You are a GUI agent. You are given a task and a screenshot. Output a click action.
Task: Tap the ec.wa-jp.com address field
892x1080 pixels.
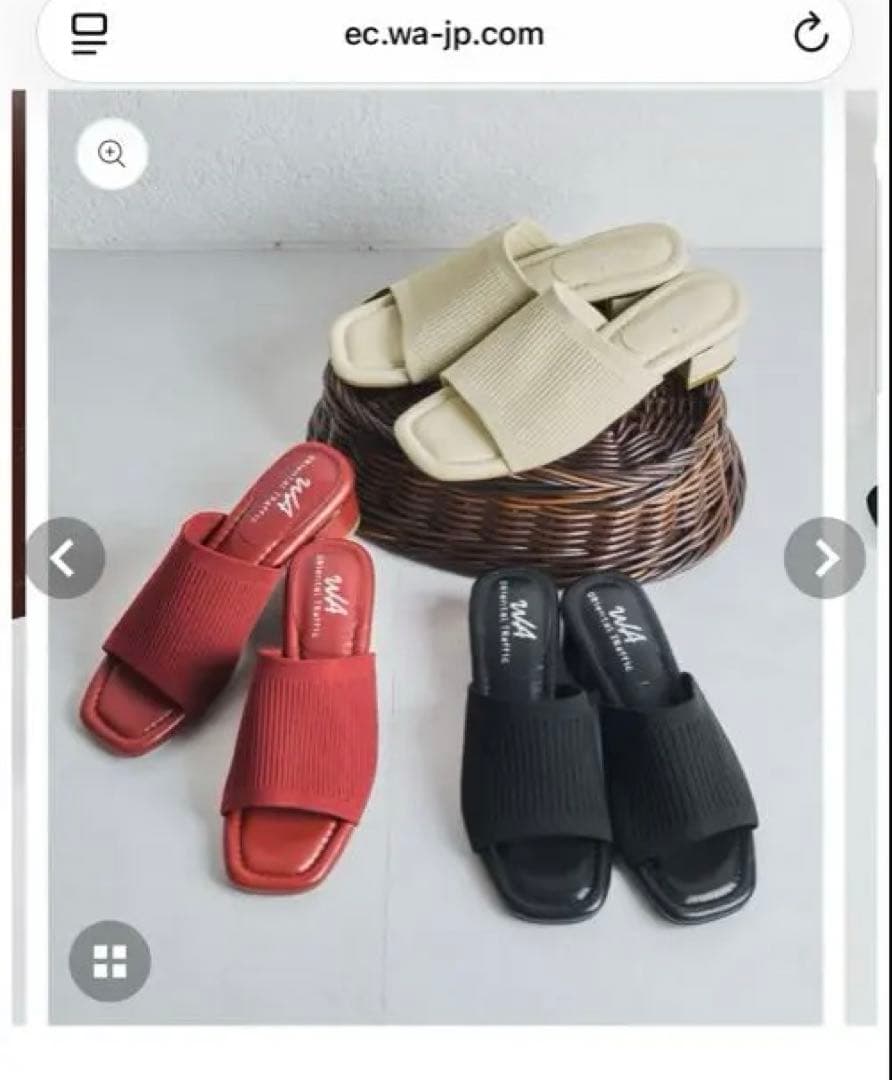pyautogui.click(x=444, y=34)
